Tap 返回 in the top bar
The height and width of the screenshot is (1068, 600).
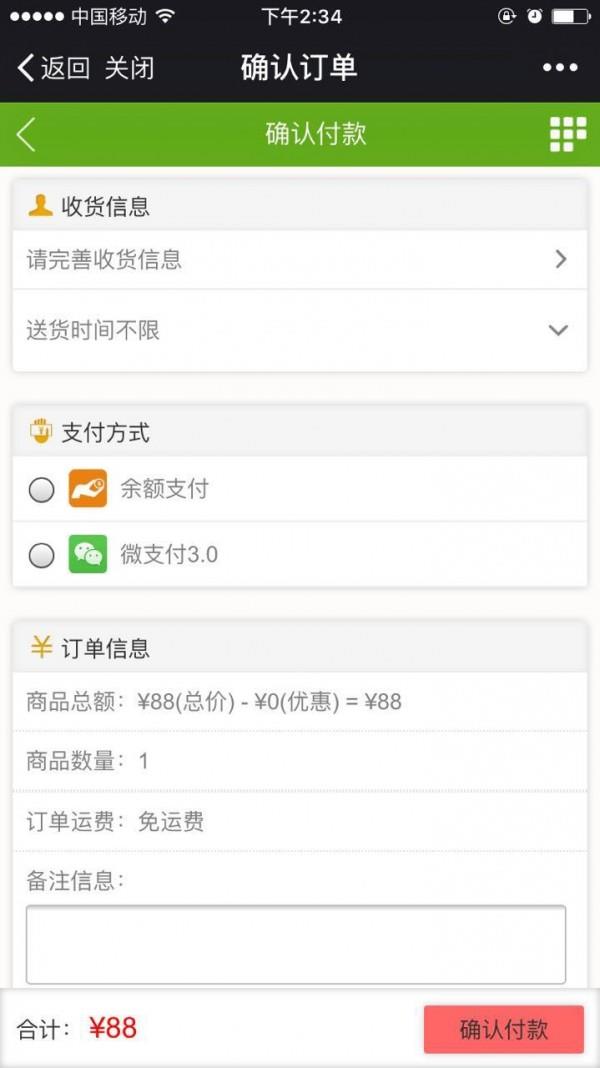(x=53, y=68)
